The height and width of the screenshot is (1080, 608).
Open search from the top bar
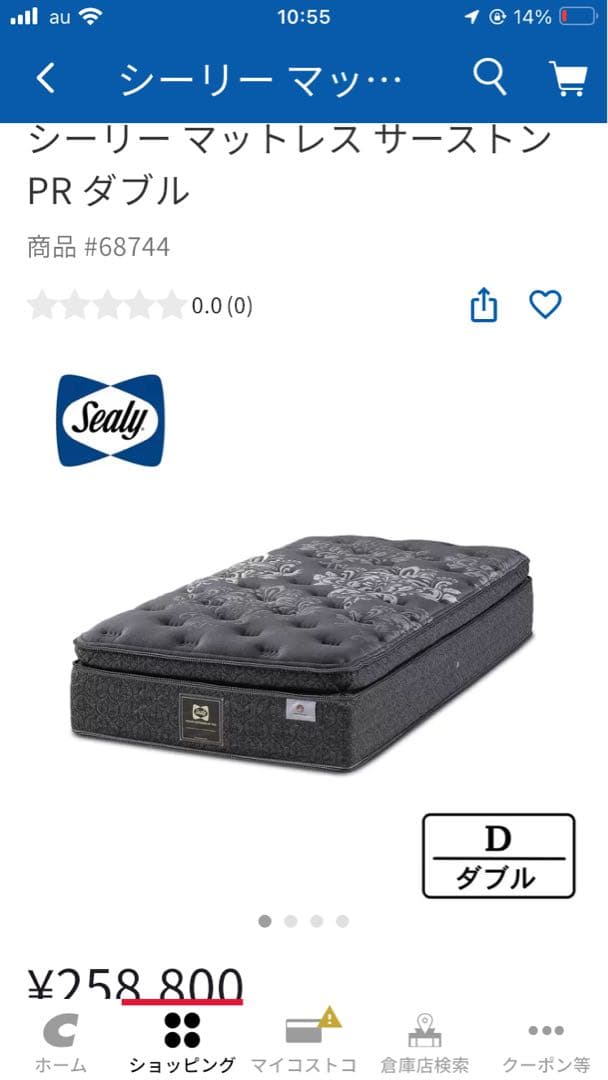tap(489, 77)
